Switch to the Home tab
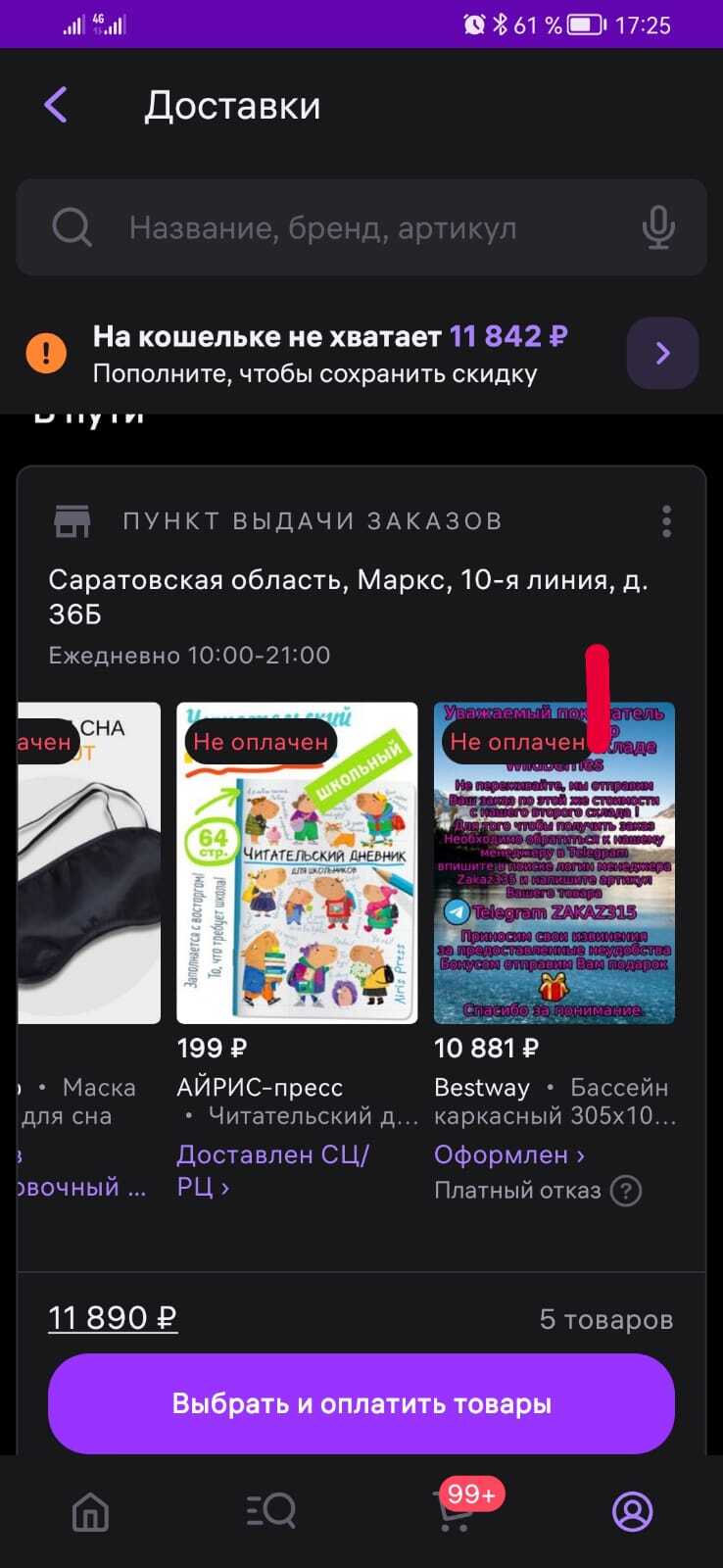Screen dimensions: 723x1568 pos(91,1512)
